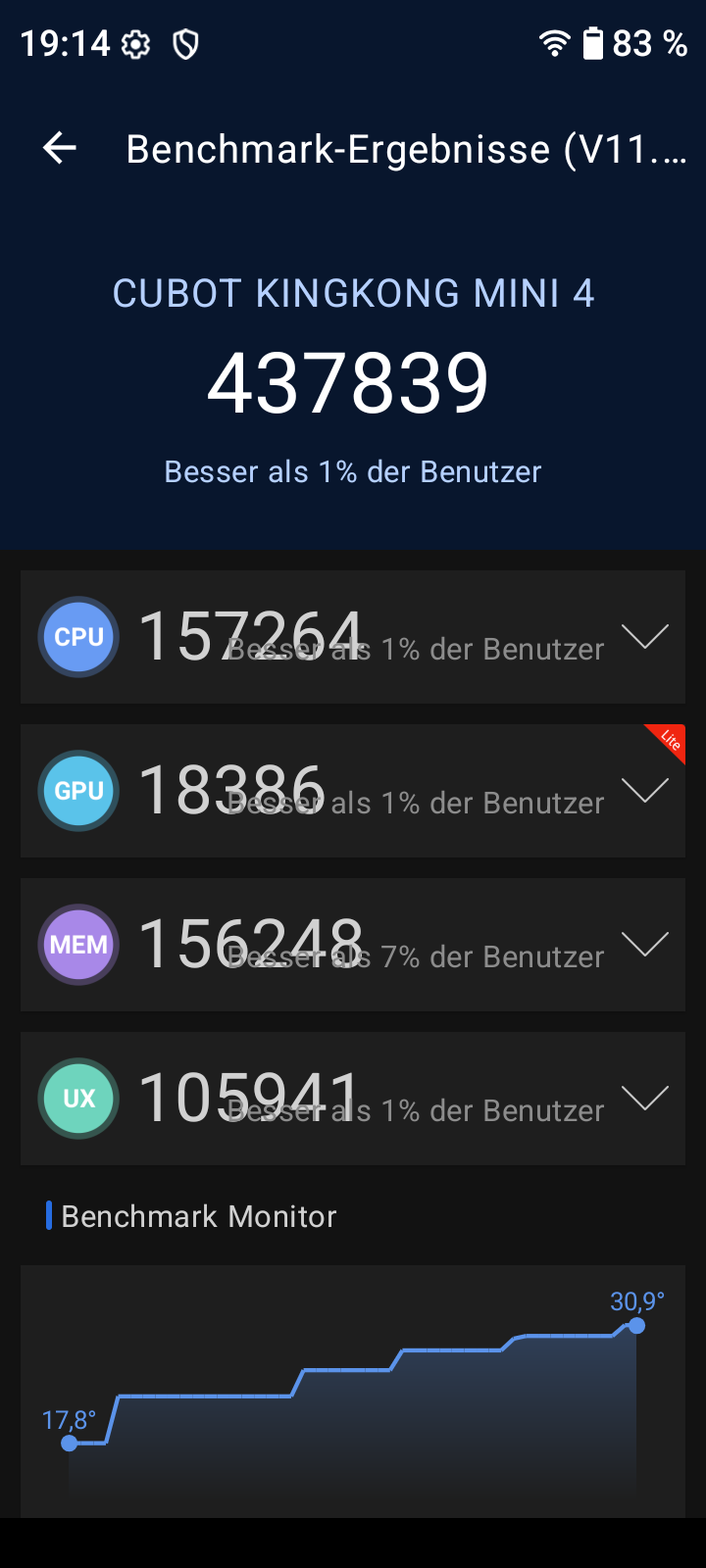706x1568 pixels.
Task: Expand the GPU score details
Action: click(644, 791)
